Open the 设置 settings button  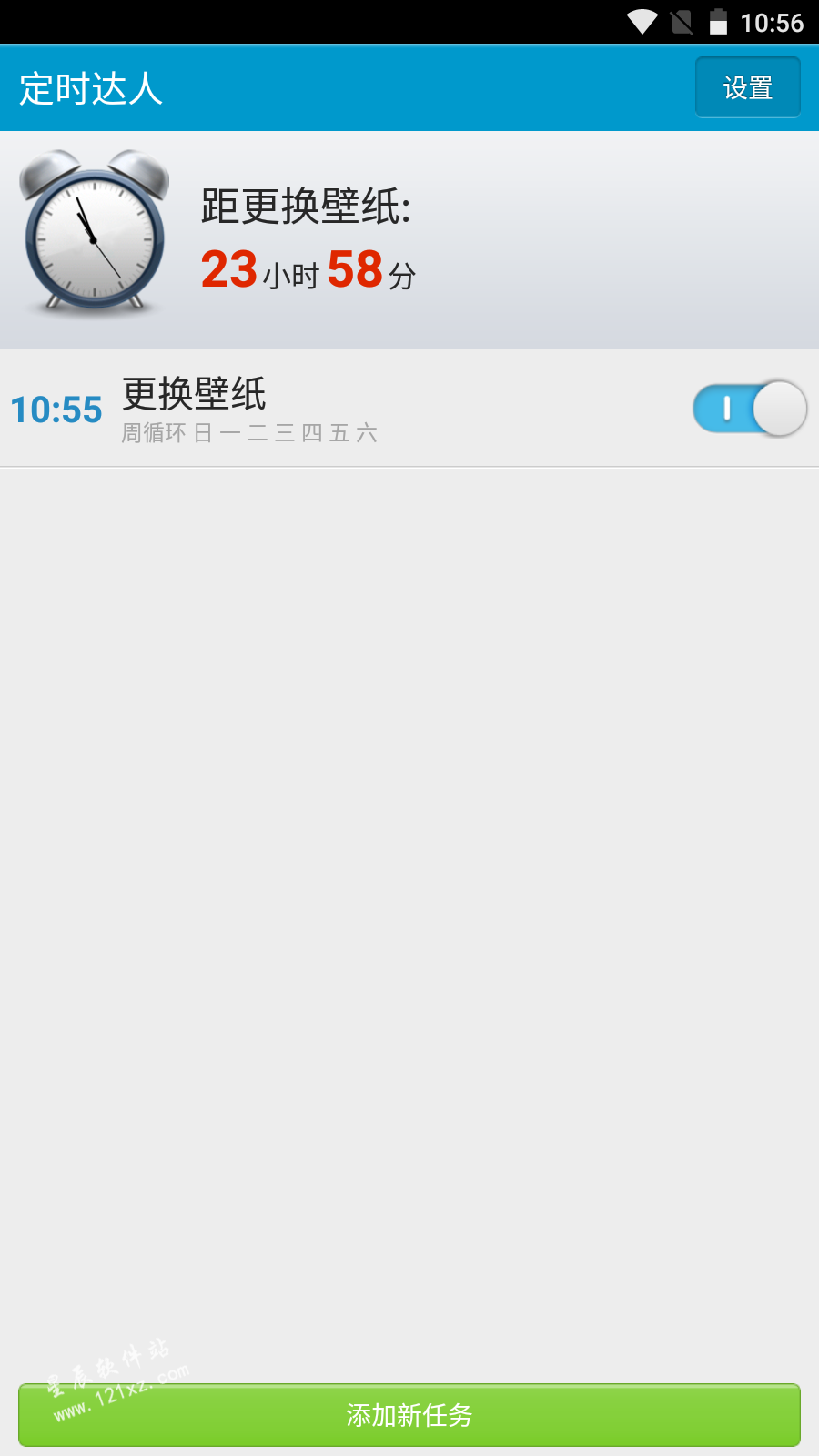pyautogui.click(x=748, y=87)
